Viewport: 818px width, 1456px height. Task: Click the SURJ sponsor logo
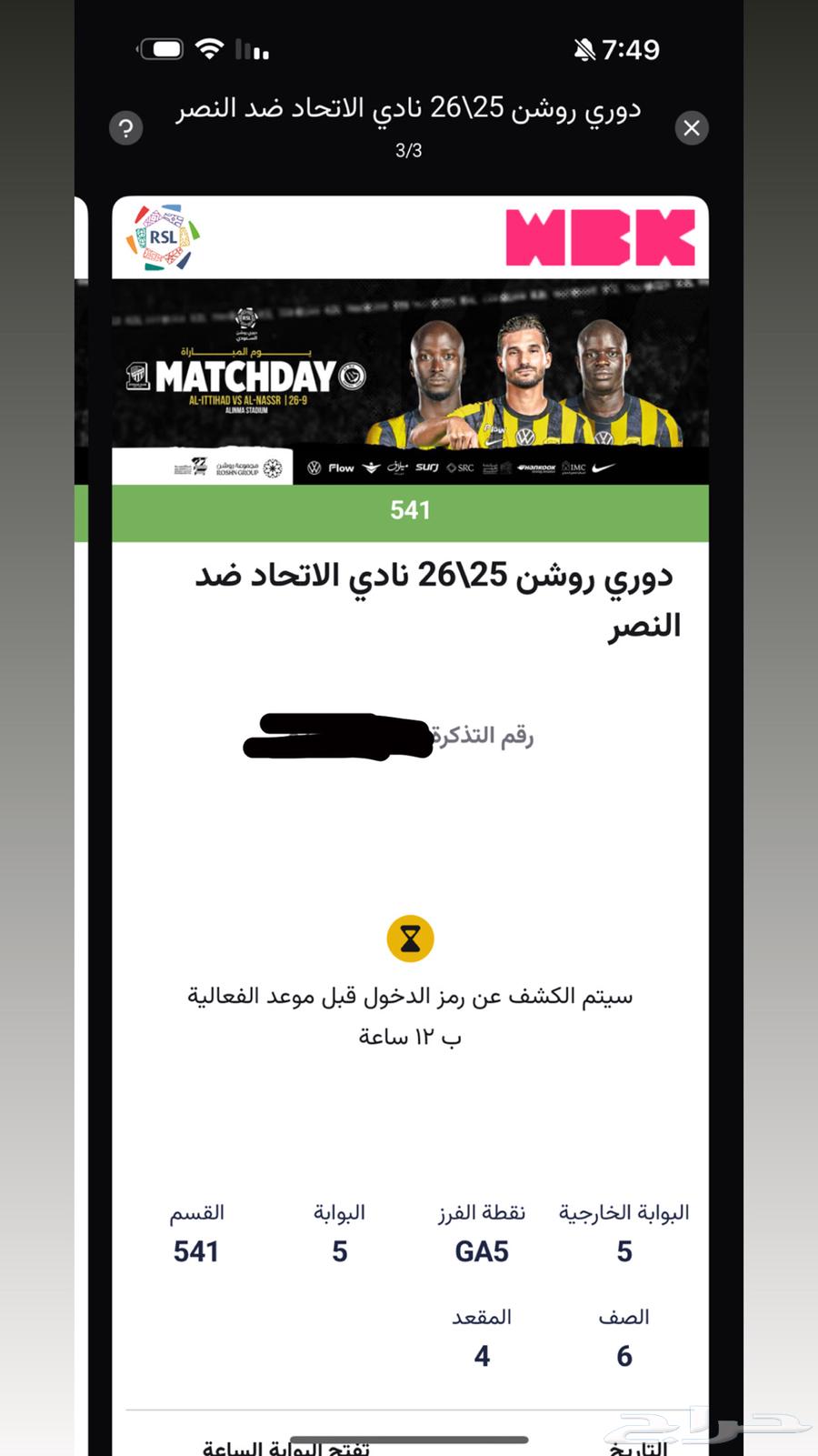pos(425,467)
